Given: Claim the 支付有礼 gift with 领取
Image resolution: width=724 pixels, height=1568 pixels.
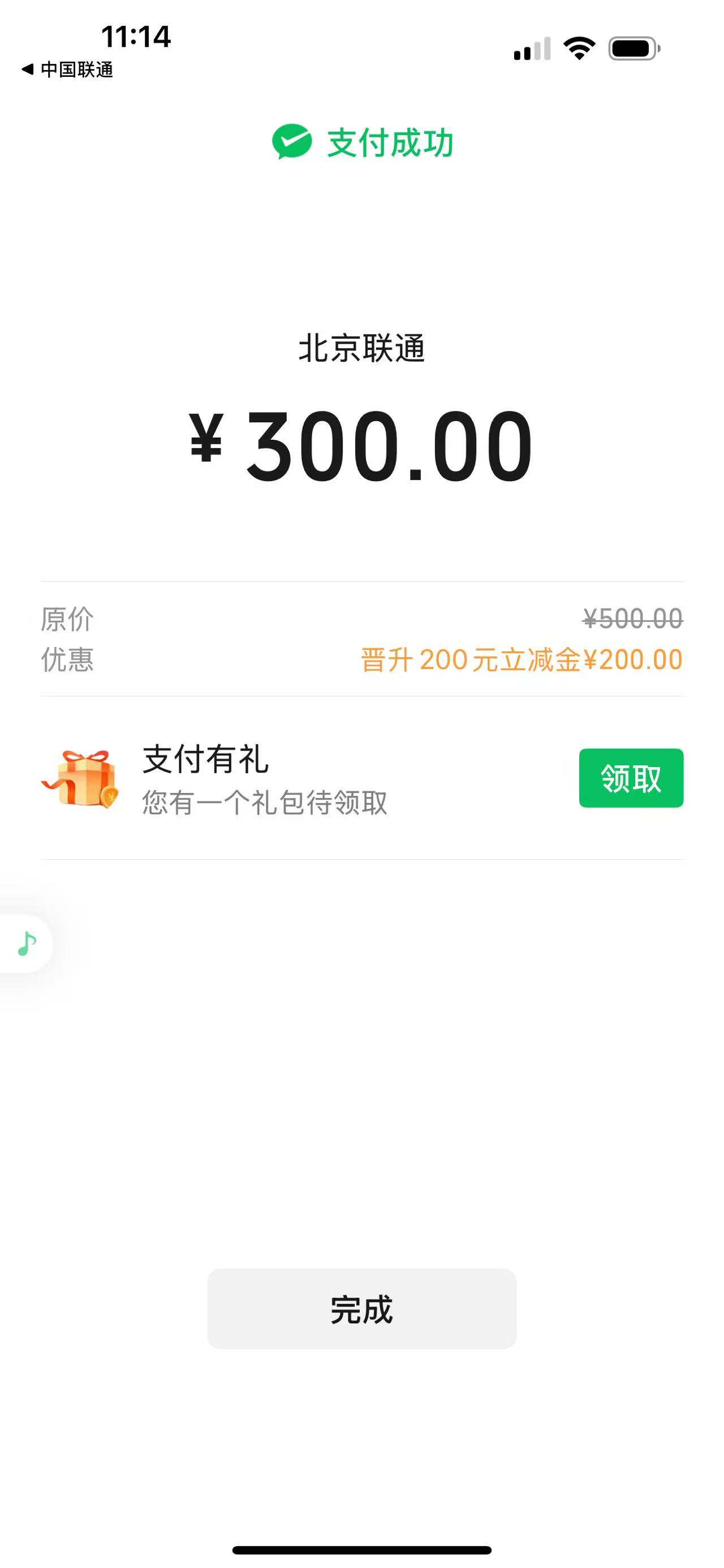Looking at the screenshot, I should pyautogui.click(x=630, y=778).
